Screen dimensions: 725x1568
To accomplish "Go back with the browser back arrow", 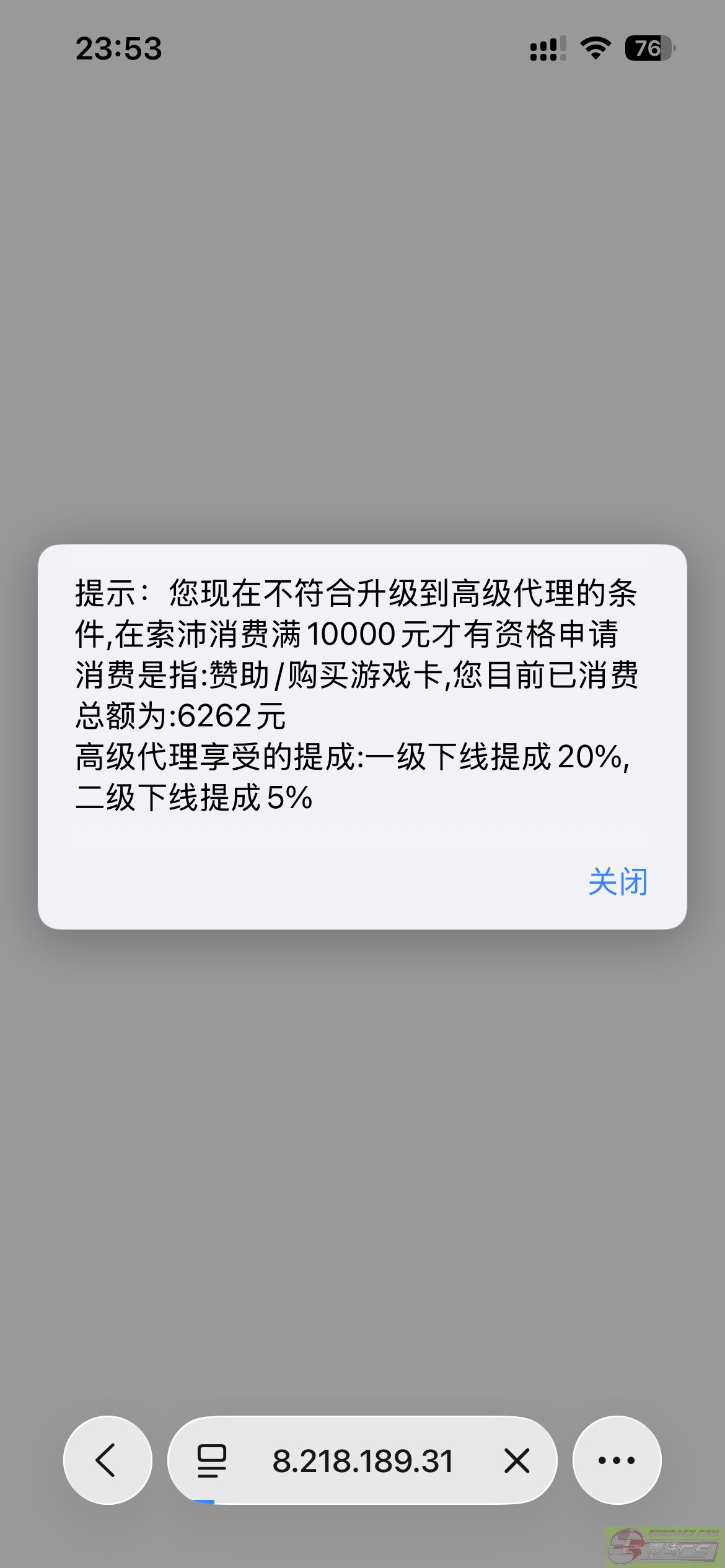I will [x=107, y=1460].
